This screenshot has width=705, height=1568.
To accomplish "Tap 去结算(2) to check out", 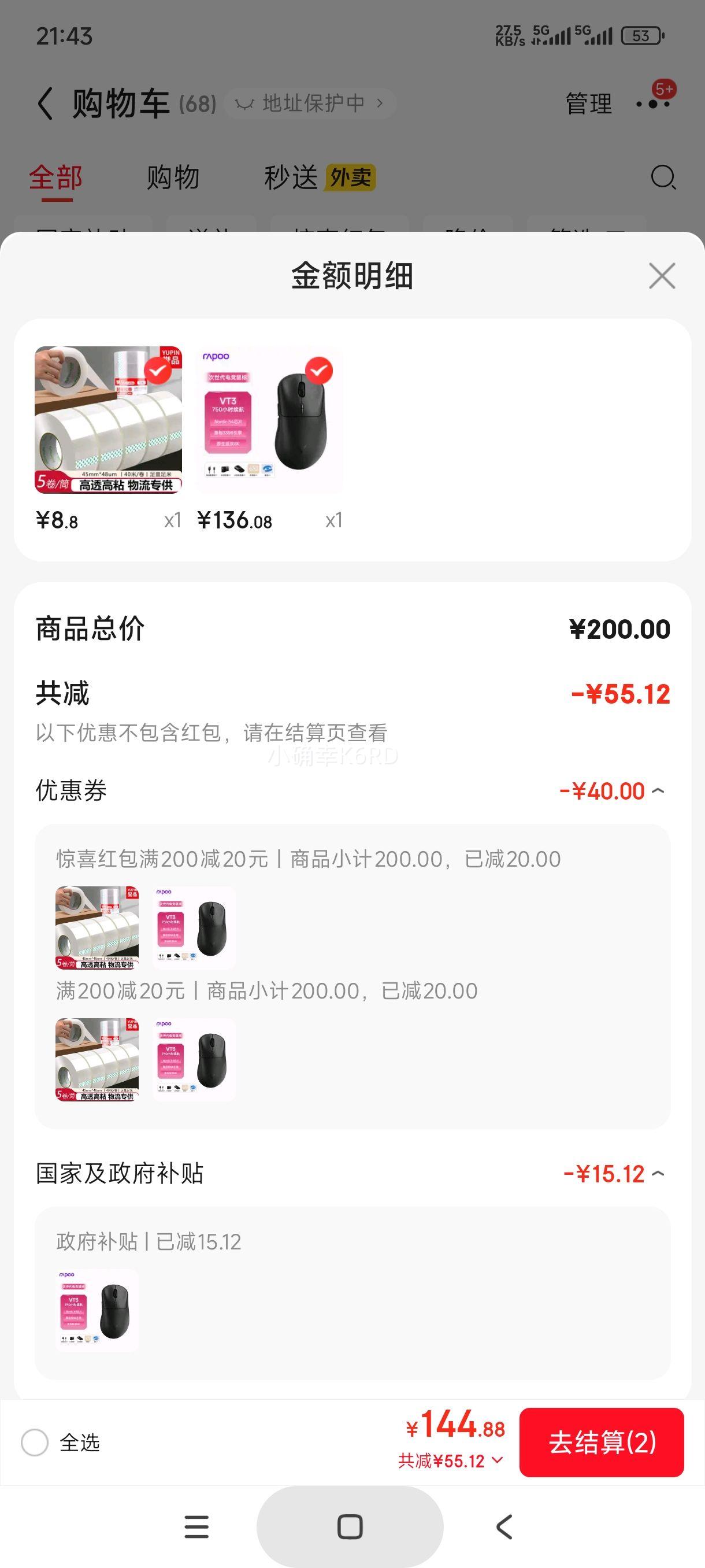I will (x=602, y=1442).
